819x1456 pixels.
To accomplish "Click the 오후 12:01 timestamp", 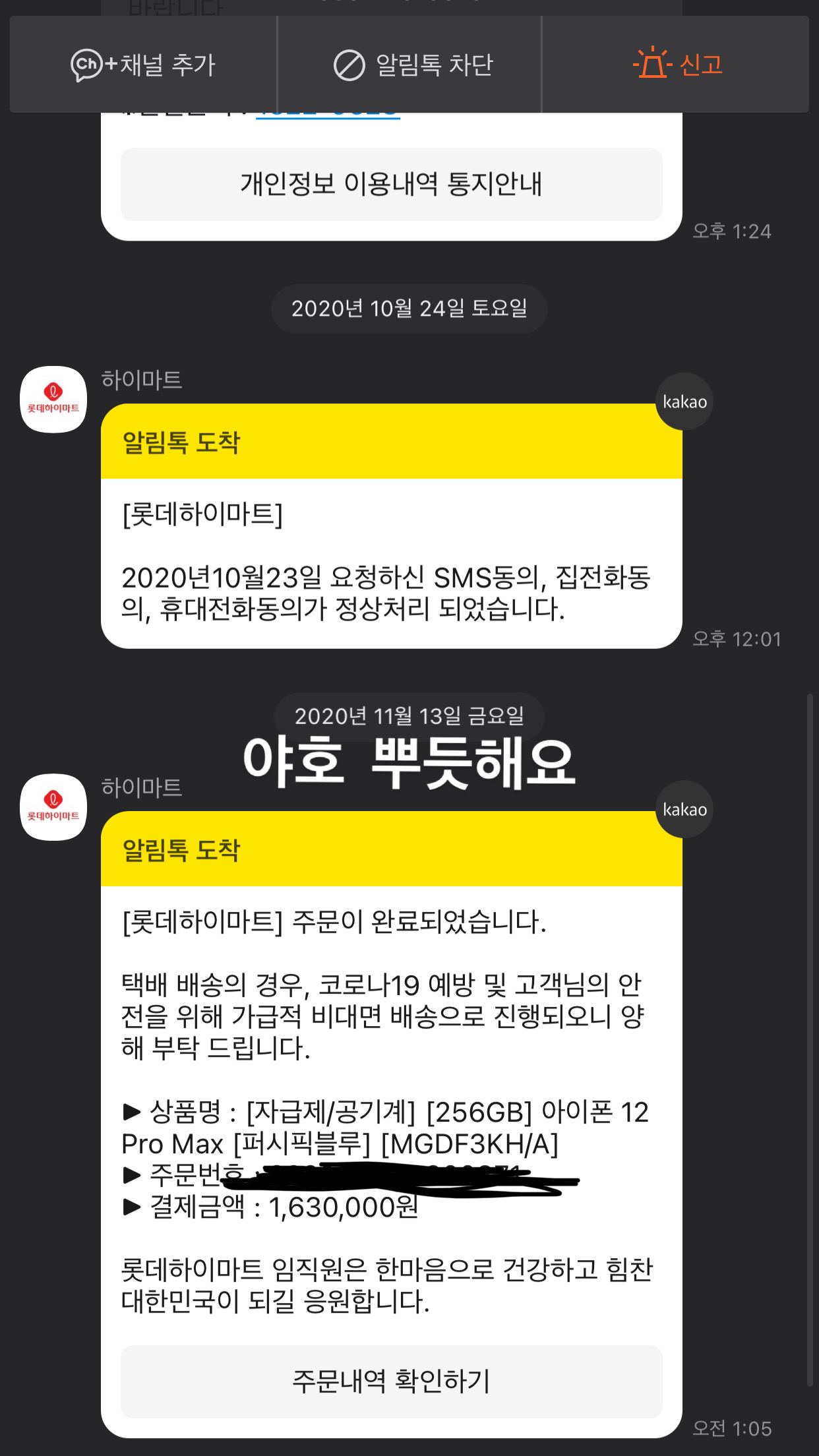I will pos(737,638).
